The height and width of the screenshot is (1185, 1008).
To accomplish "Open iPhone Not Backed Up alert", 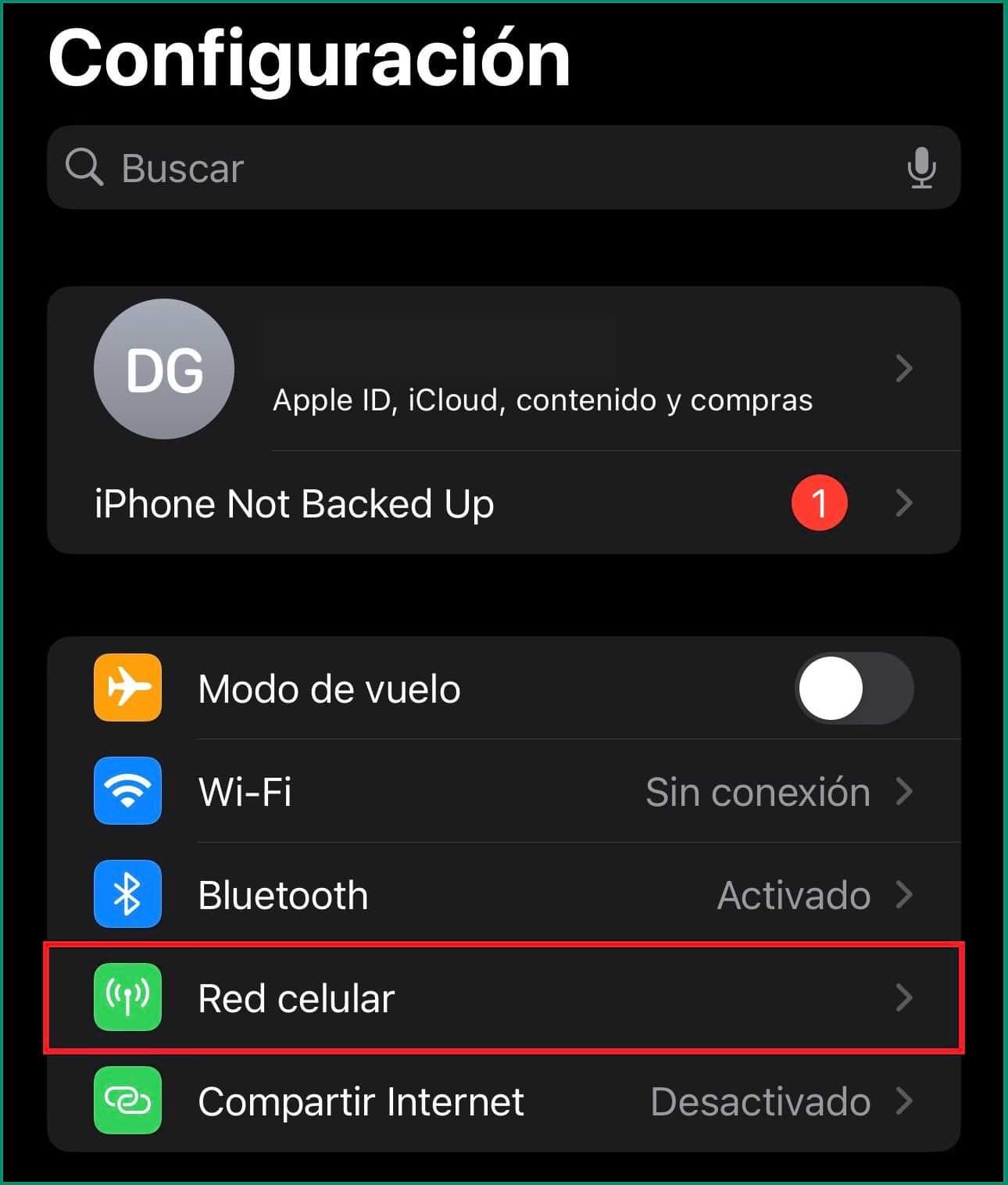I will coord(503,503).
